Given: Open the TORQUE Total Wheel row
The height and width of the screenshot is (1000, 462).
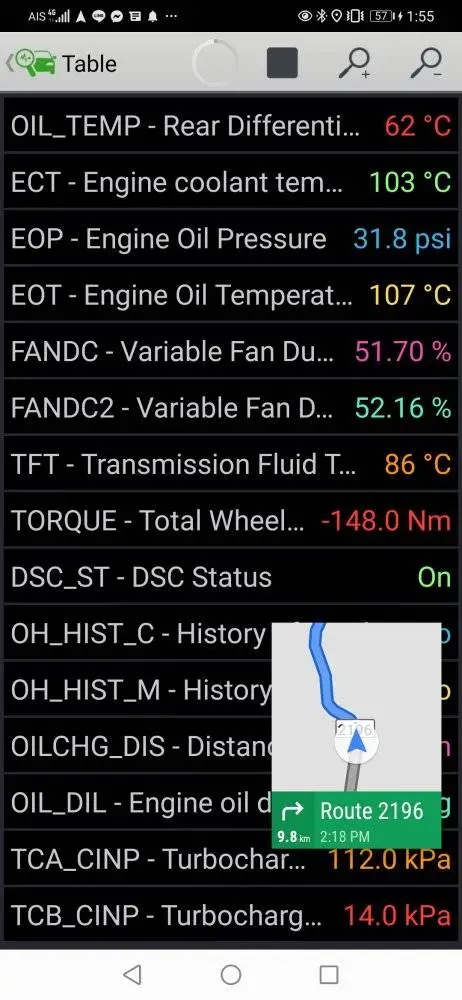Looking at the screenshot, I should coord(231,520).
